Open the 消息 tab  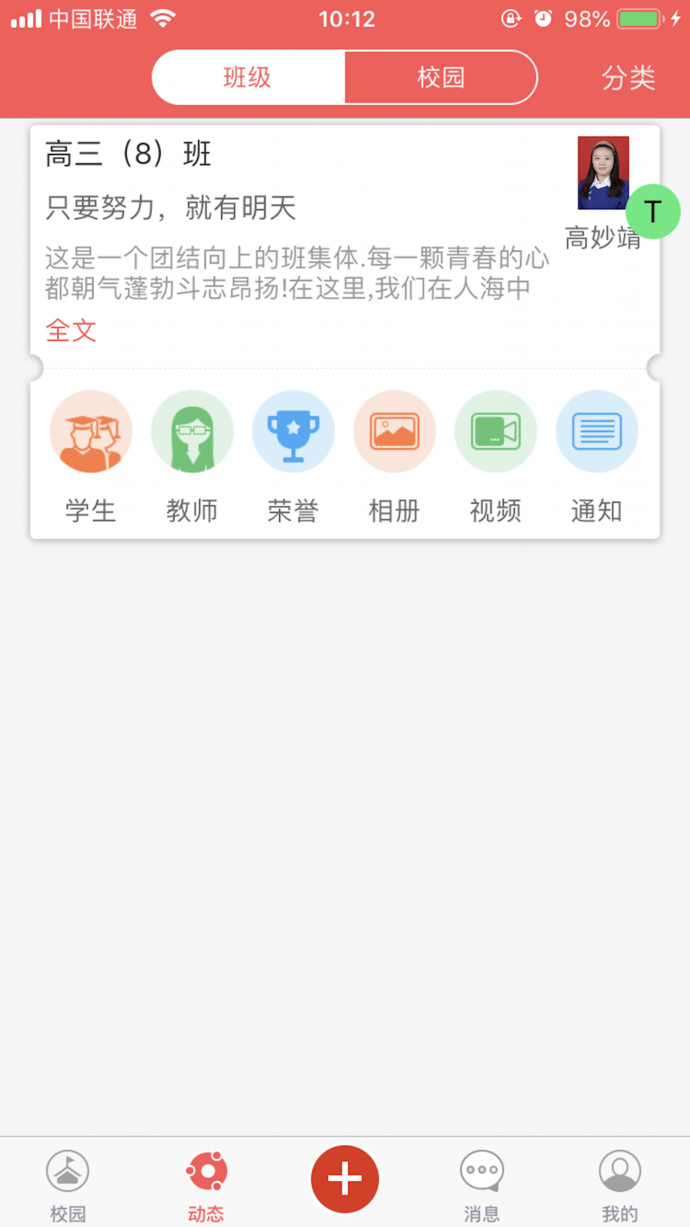point(482,1186)
